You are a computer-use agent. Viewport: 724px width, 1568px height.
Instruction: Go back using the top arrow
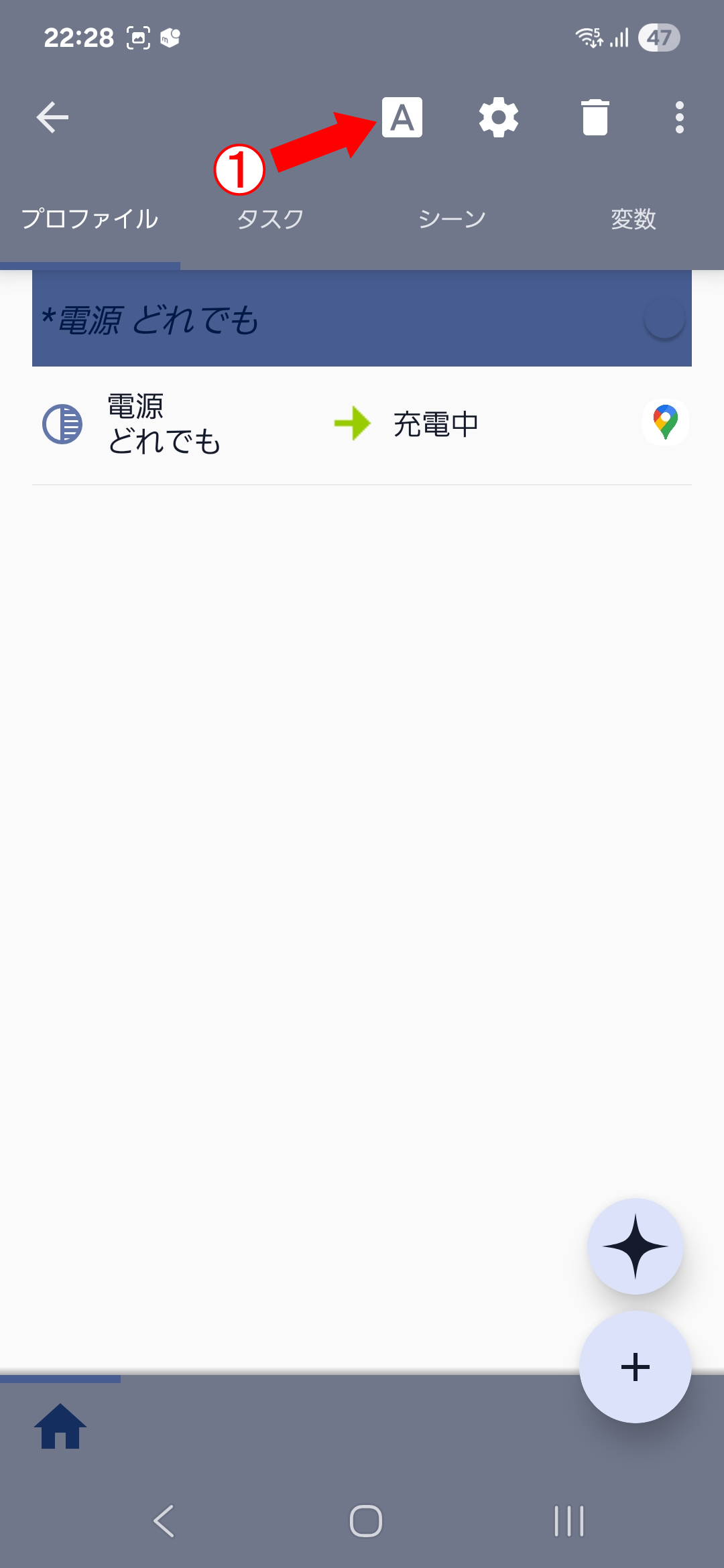point(52,118)
